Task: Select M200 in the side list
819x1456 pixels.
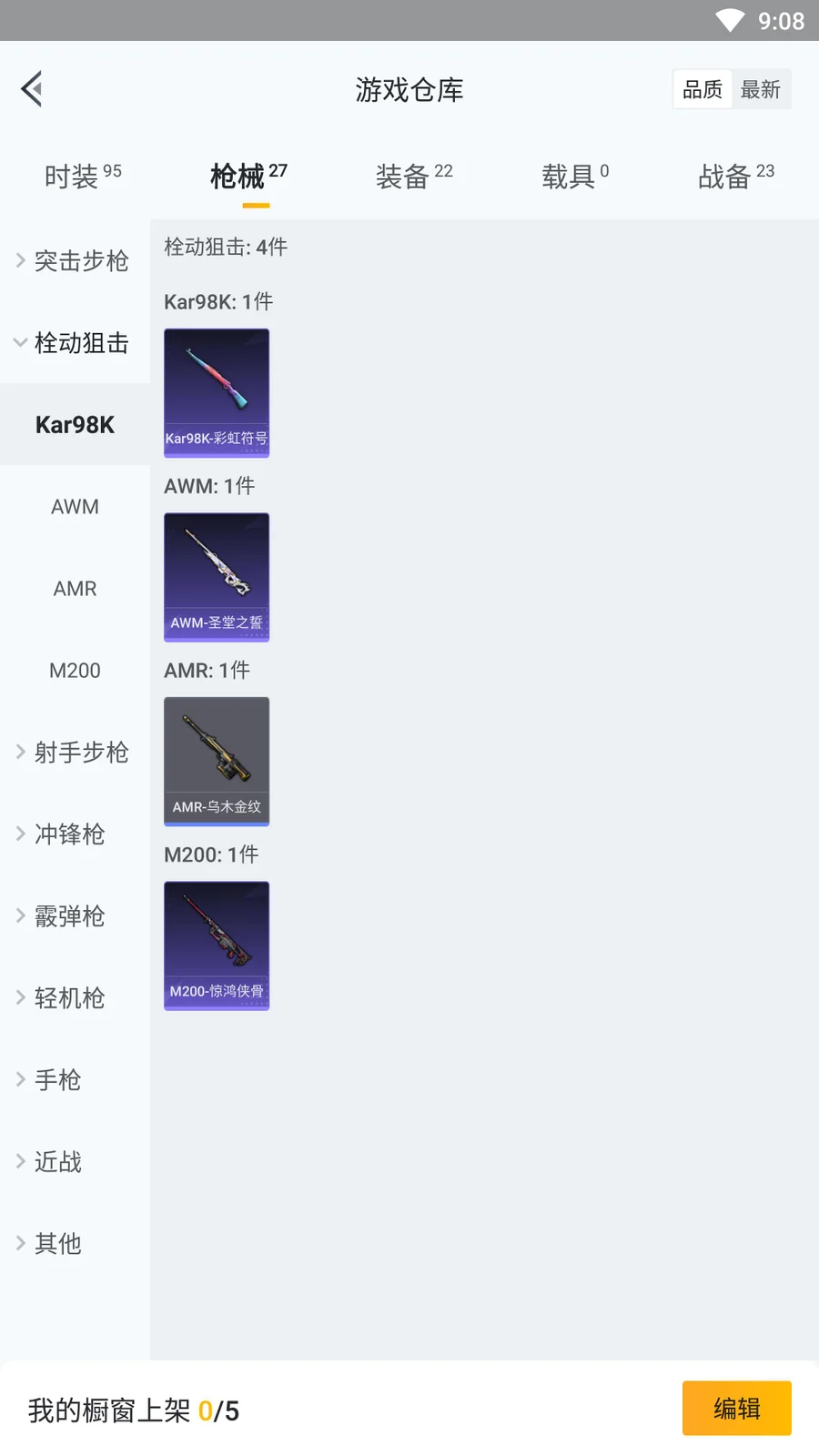Action: click(x=75, y=671)
